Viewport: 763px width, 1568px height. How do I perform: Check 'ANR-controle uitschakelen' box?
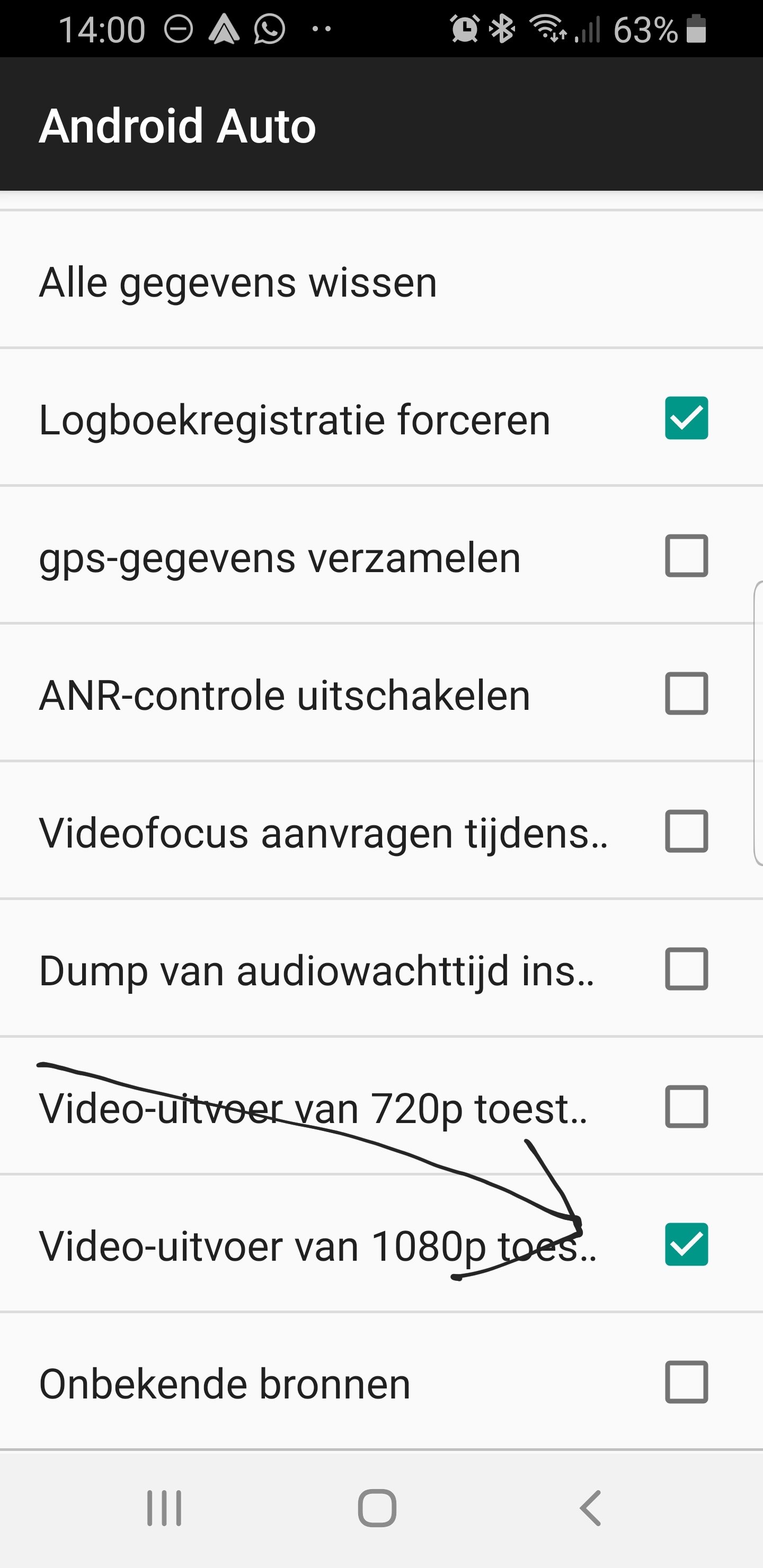tap(686, 693)
